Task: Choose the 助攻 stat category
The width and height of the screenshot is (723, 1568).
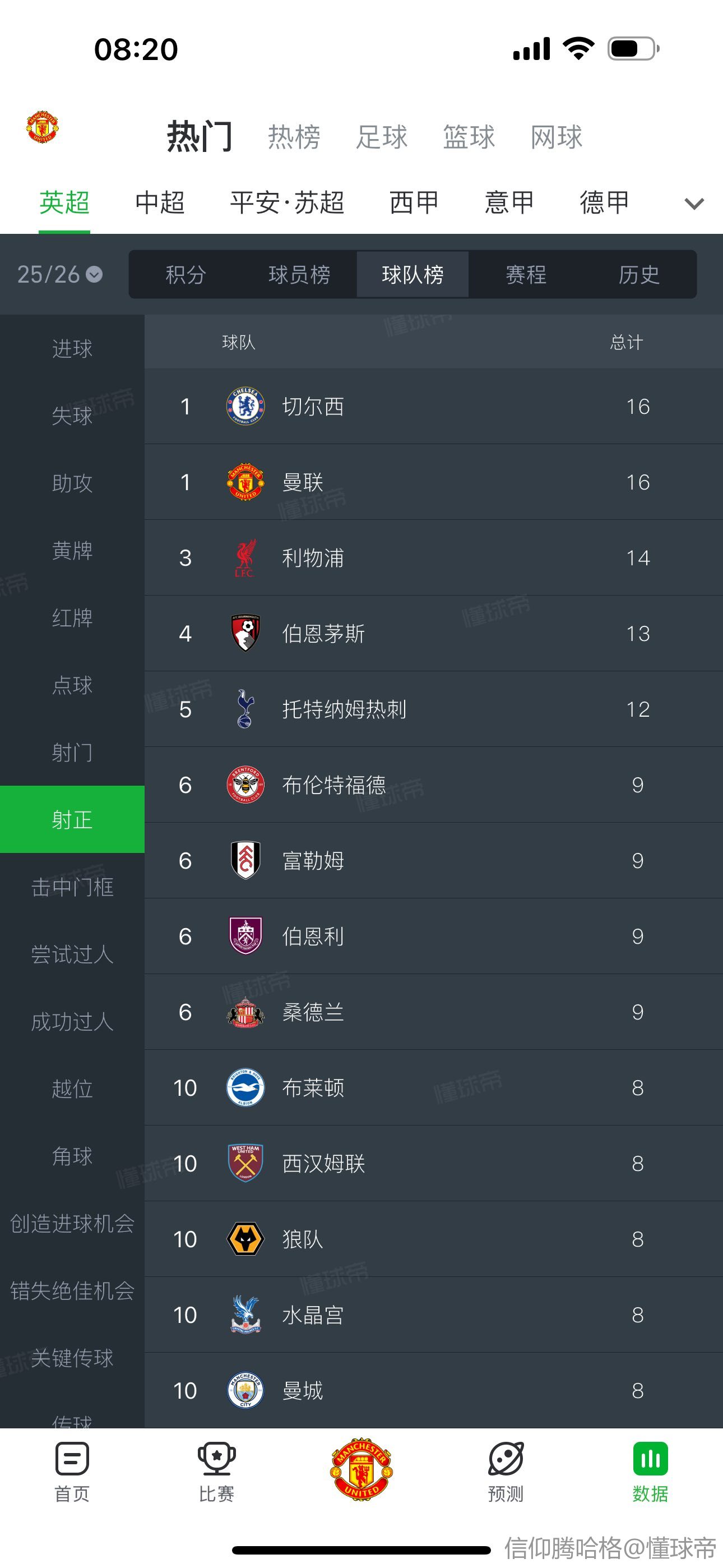Action: [72, 483]
